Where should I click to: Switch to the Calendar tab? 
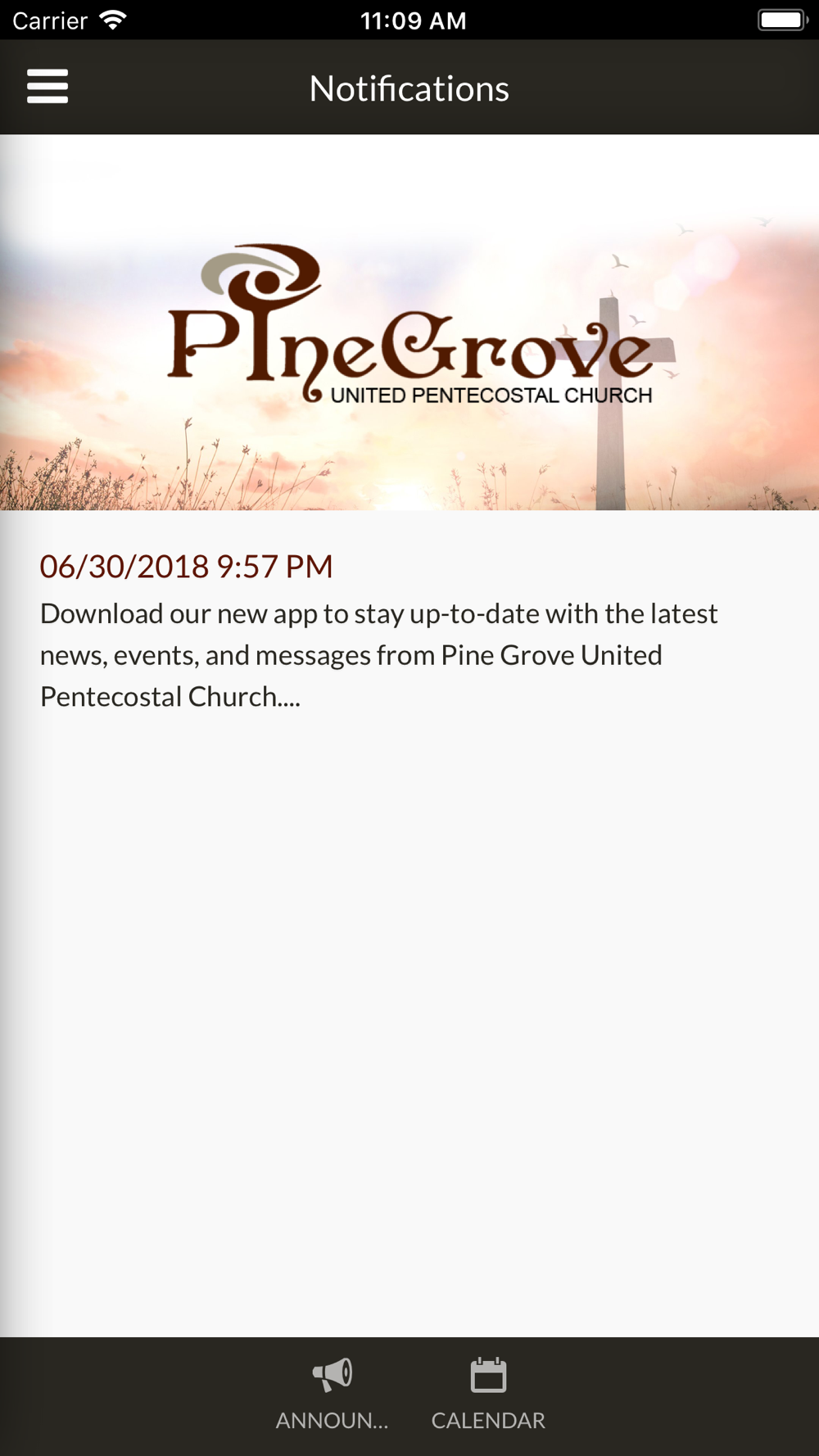pos(488,1395)
